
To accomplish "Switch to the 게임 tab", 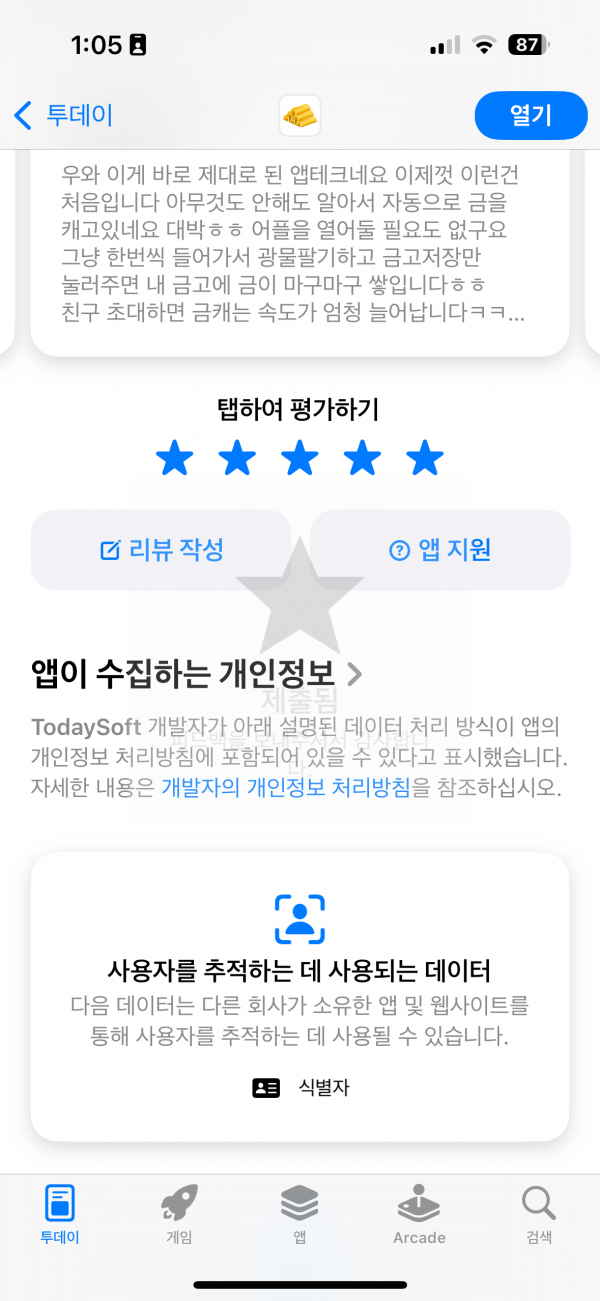I will pyautogui.click(x=179, y=1214).
